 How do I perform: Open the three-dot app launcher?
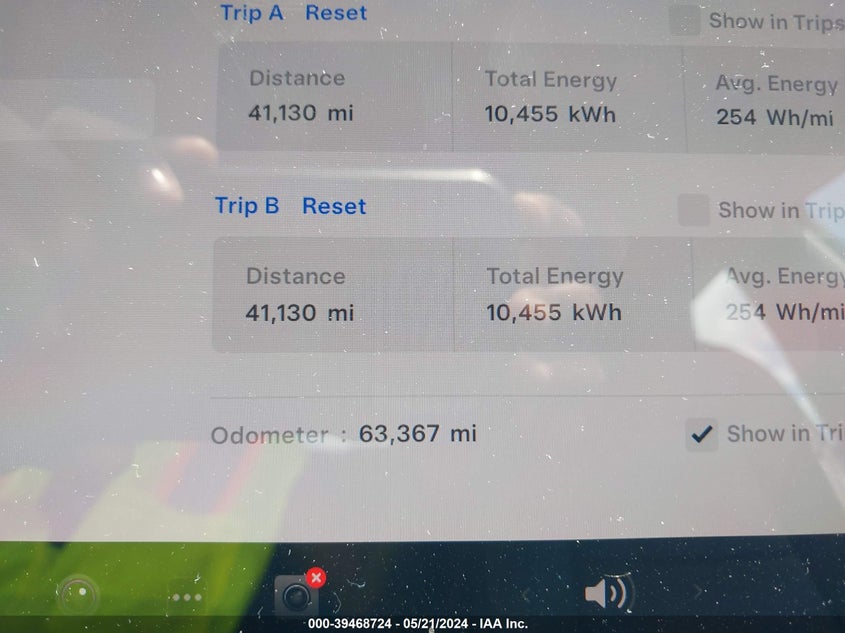tap(186, 597)
